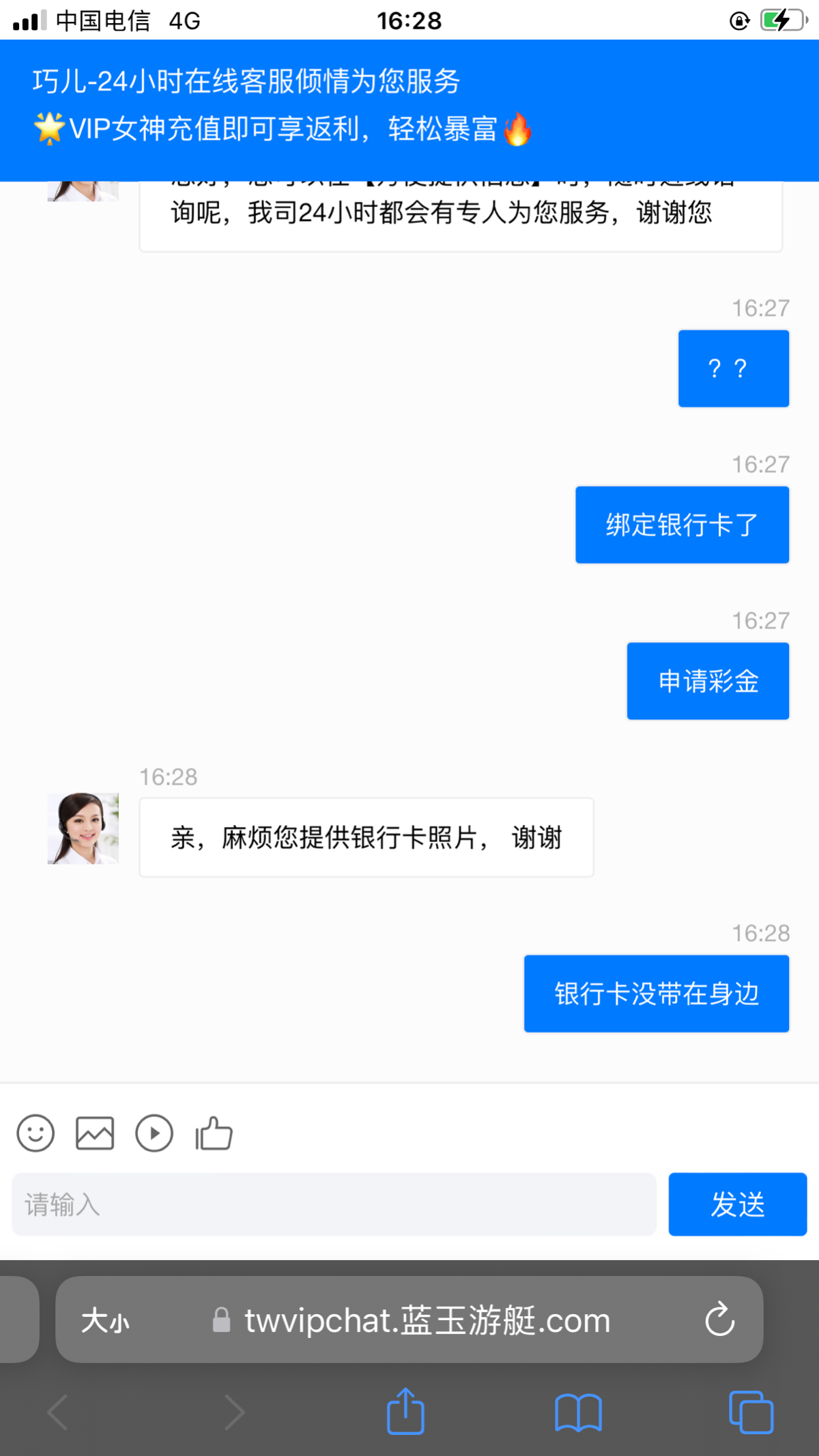Open the 大小 text size control

click(104, 1320)
